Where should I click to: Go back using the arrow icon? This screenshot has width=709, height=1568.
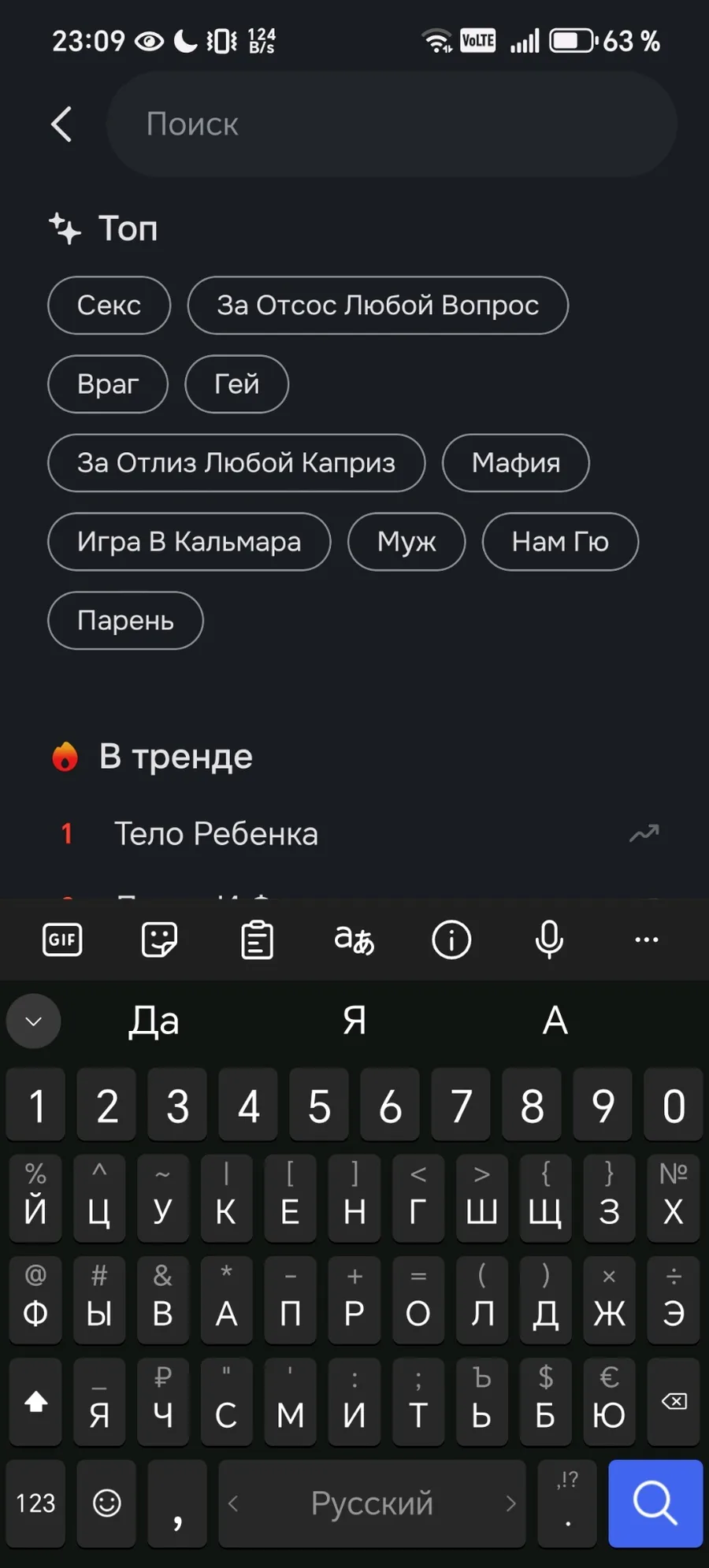point(61,124)
